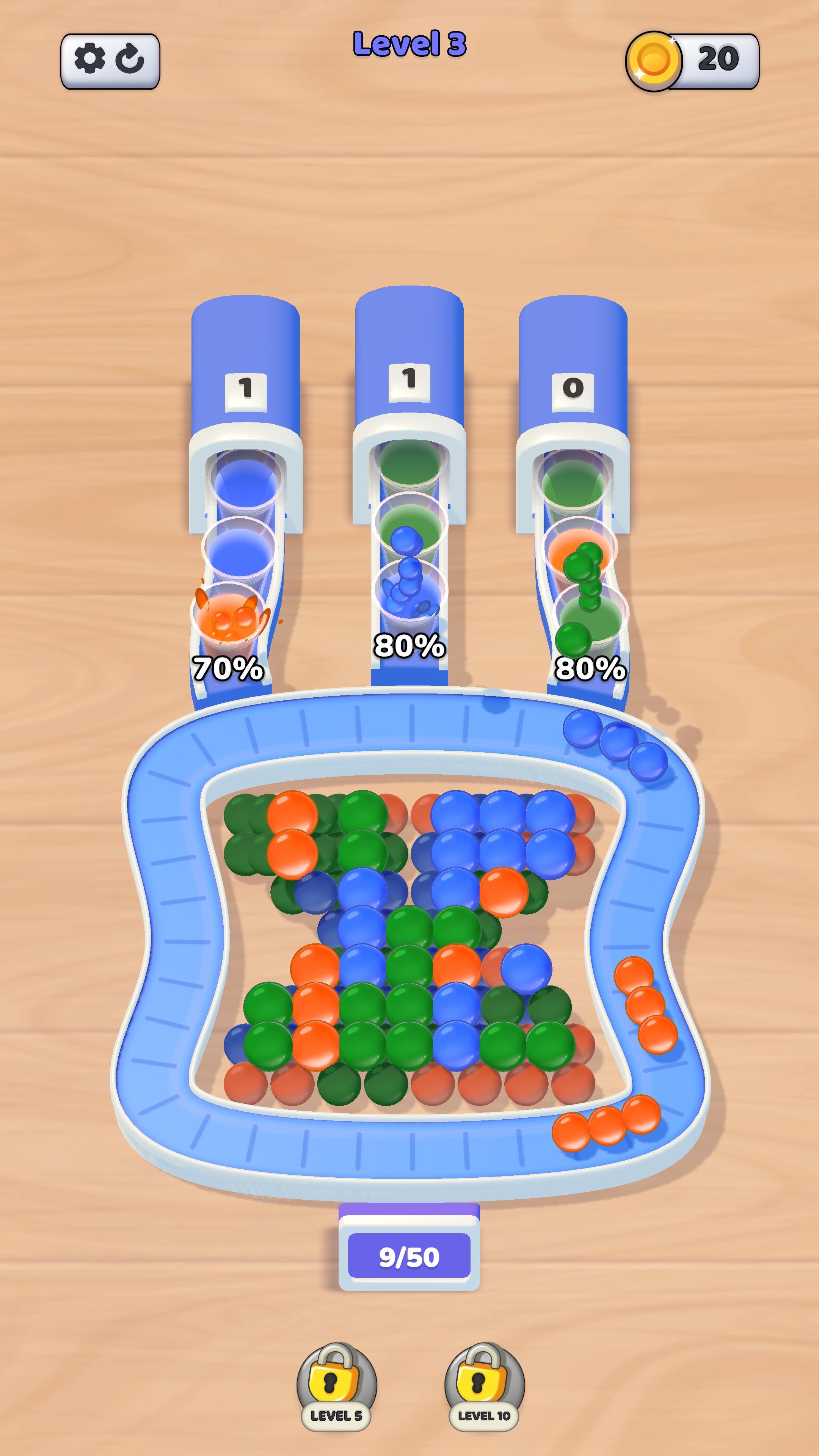
Task: Open the settings gear
Action: pos(90,58)
